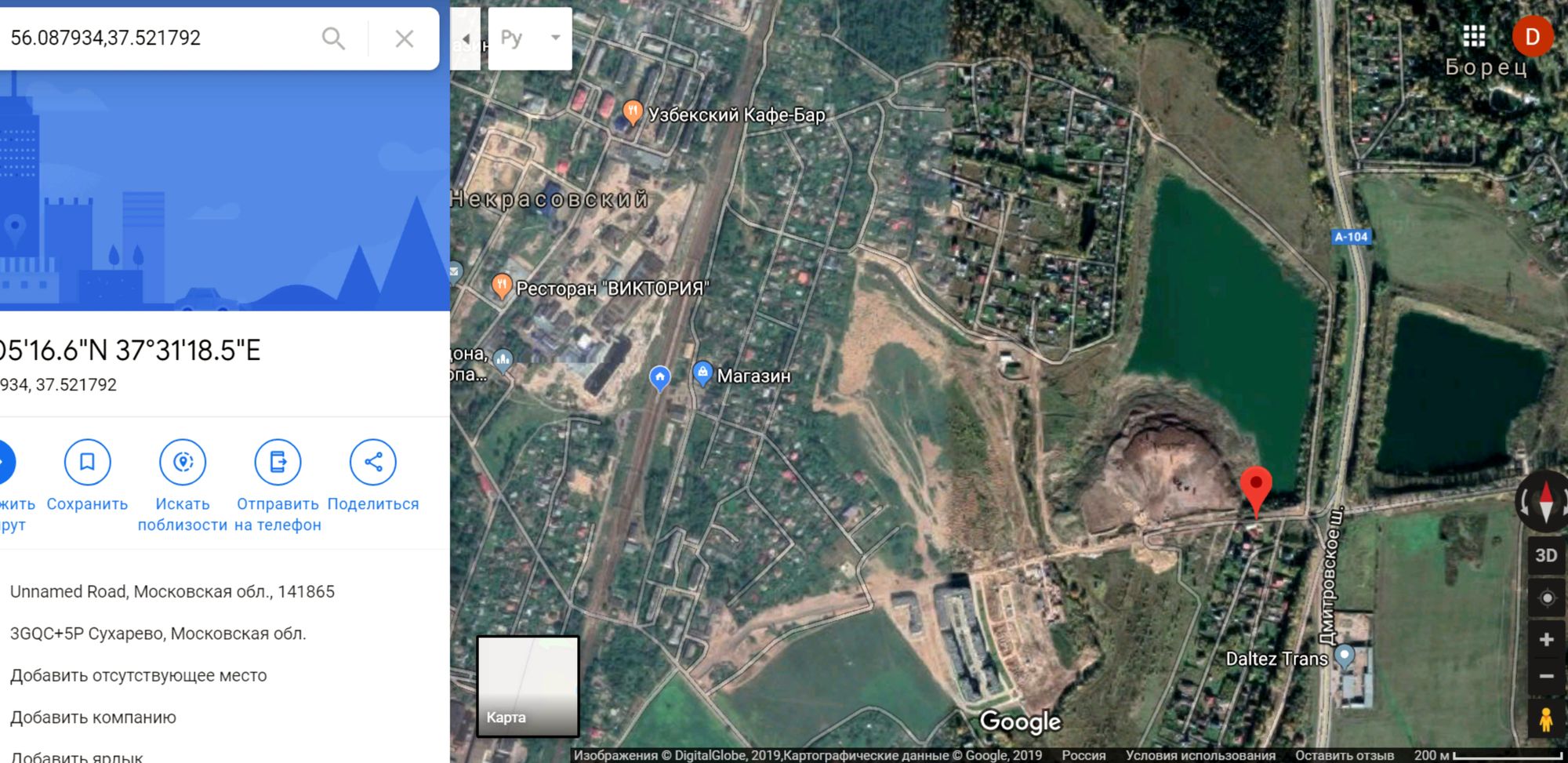Open Ресторан ВИКТОРИЯ place marker
This screenshot has width=1568, height=763.
[x=502, y=286]
